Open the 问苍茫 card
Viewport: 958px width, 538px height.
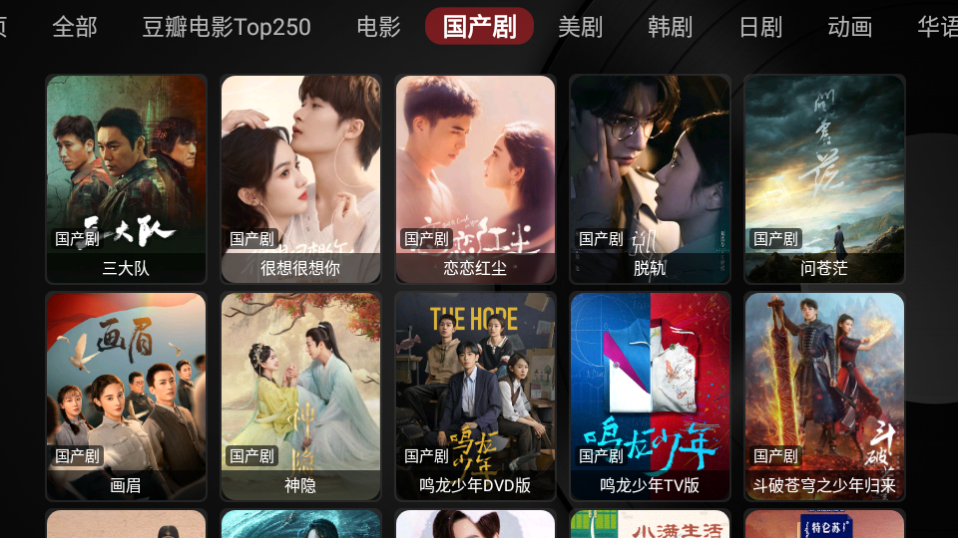tap(824, 178)
